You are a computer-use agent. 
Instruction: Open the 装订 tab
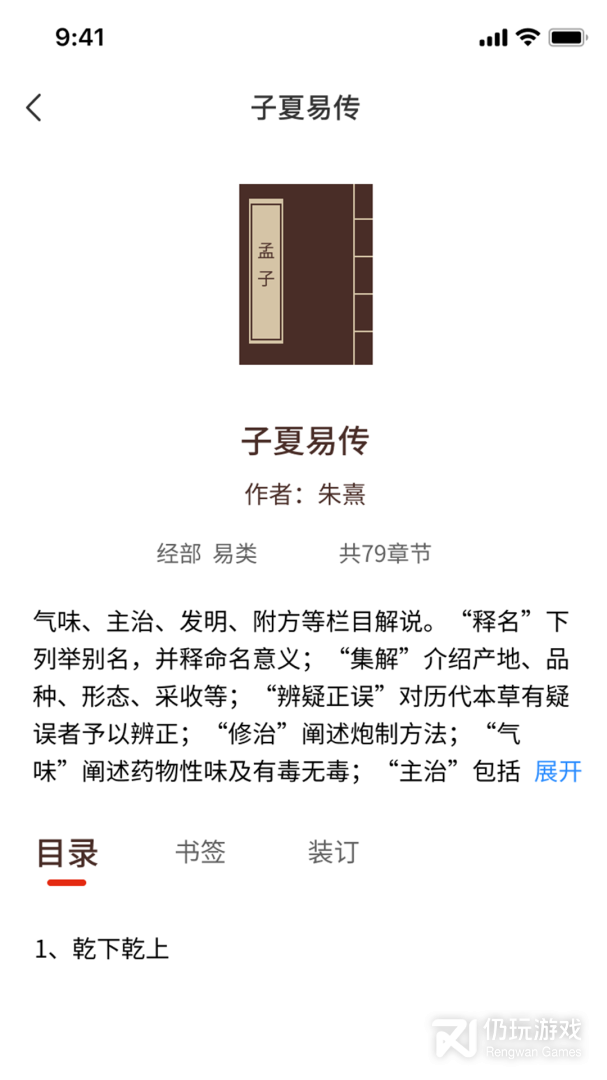click(x=332, y=852)
